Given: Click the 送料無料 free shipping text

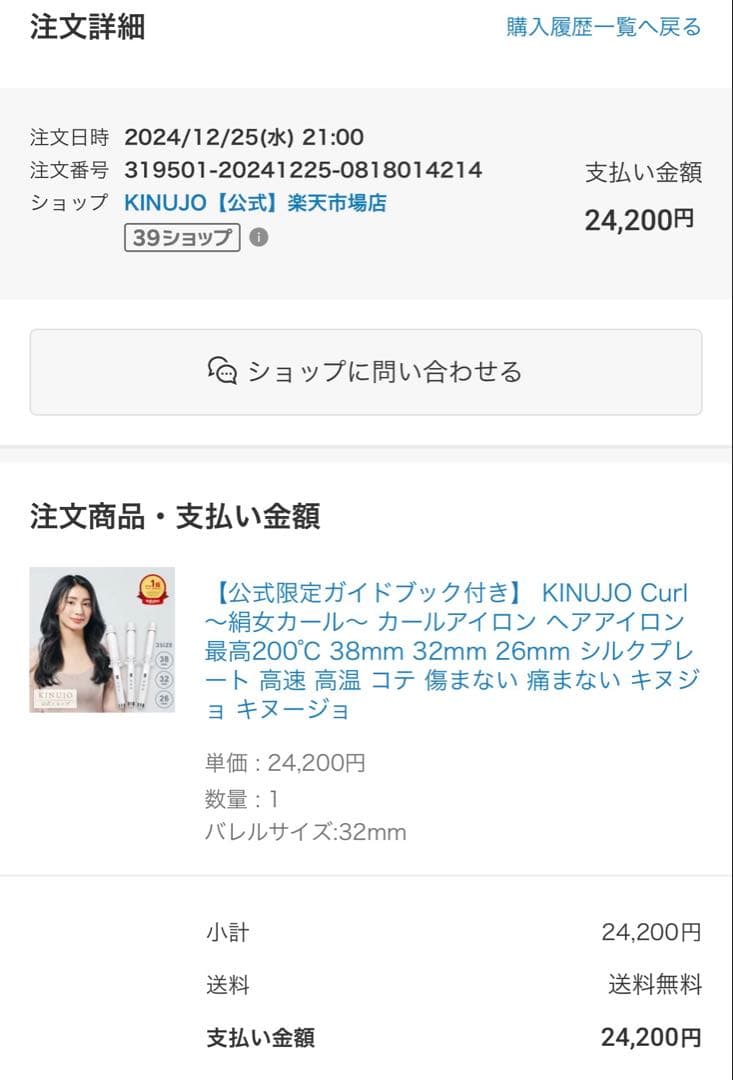Looking at the screenshot, I should pos(655,985).
